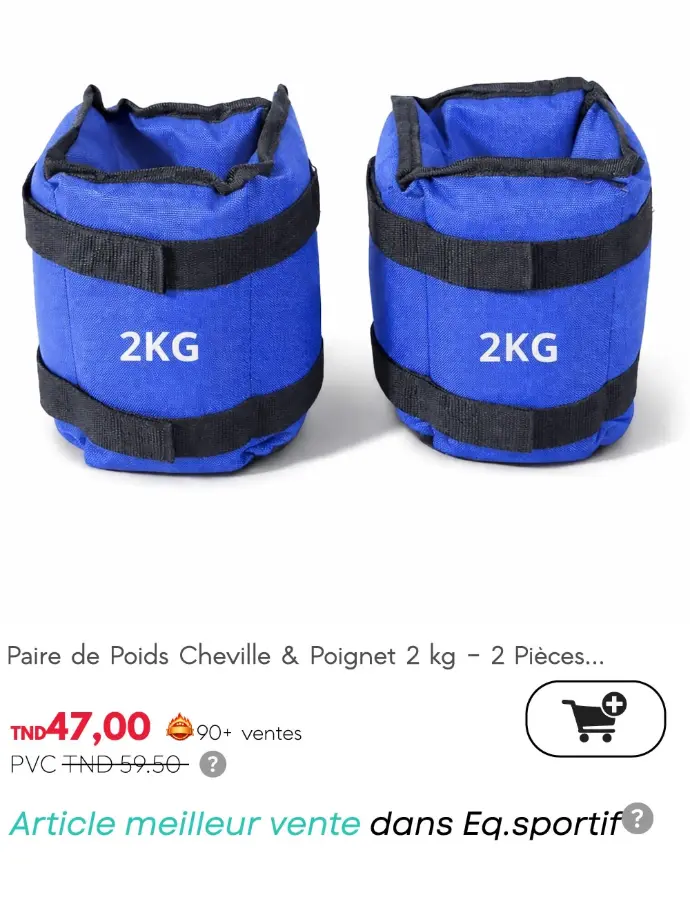690x919 pixels.
Task: Add the ankle weights to the cart
Action: (595, 718)
